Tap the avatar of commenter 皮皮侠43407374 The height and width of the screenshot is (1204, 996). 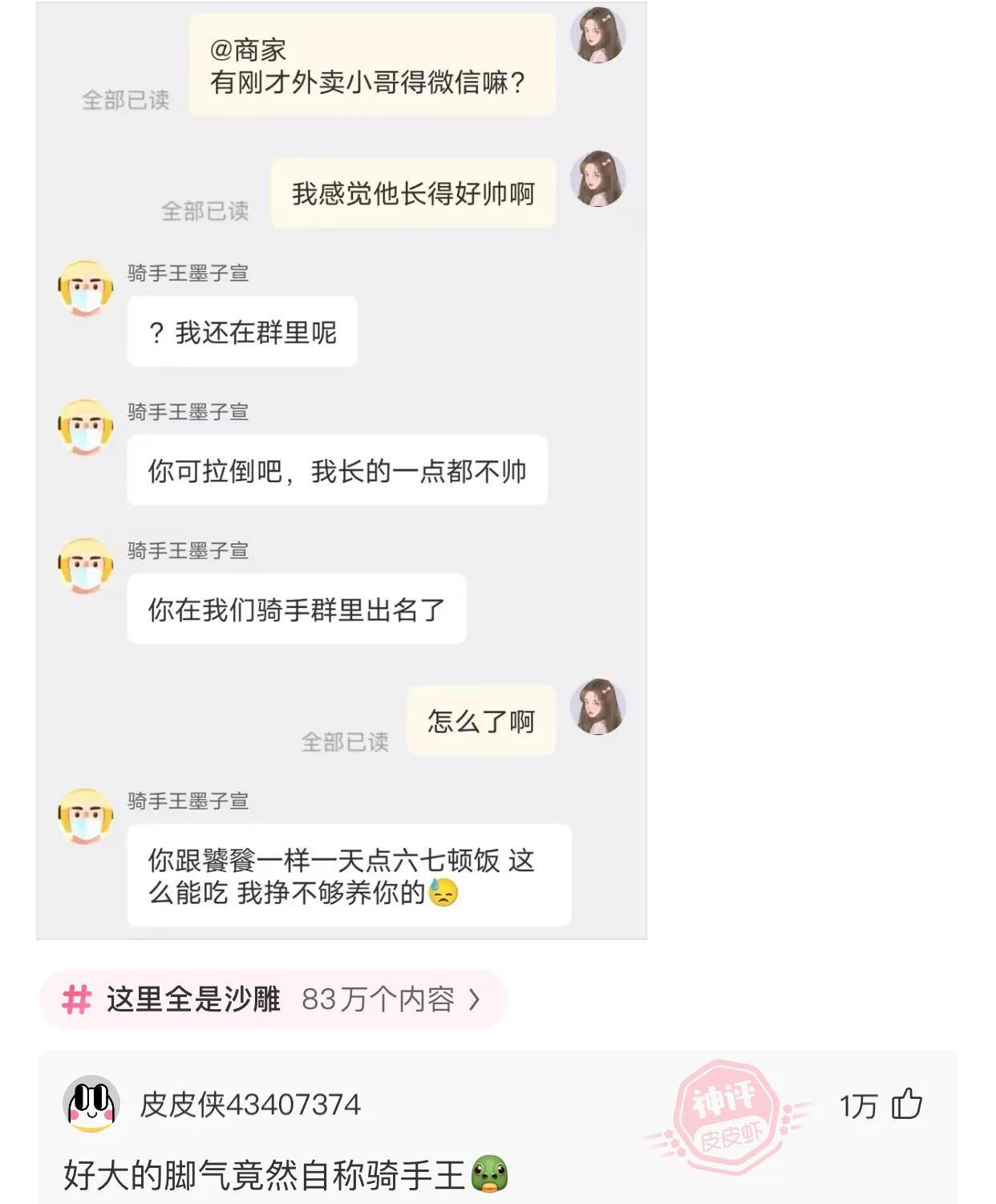91,1105
